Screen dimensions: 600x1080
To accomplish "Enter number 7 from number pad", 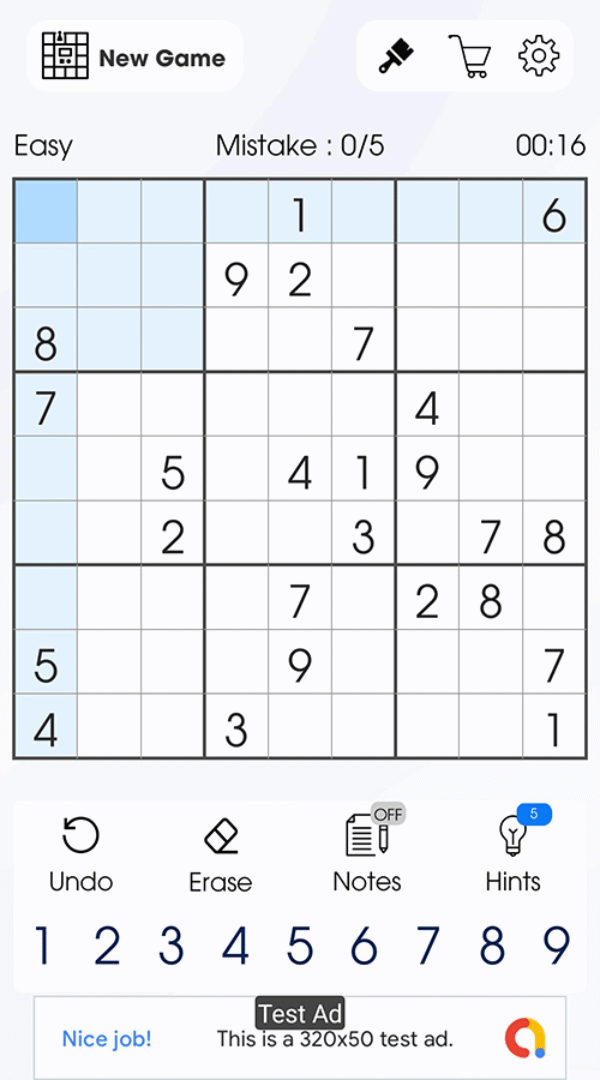I will [428, 945].
